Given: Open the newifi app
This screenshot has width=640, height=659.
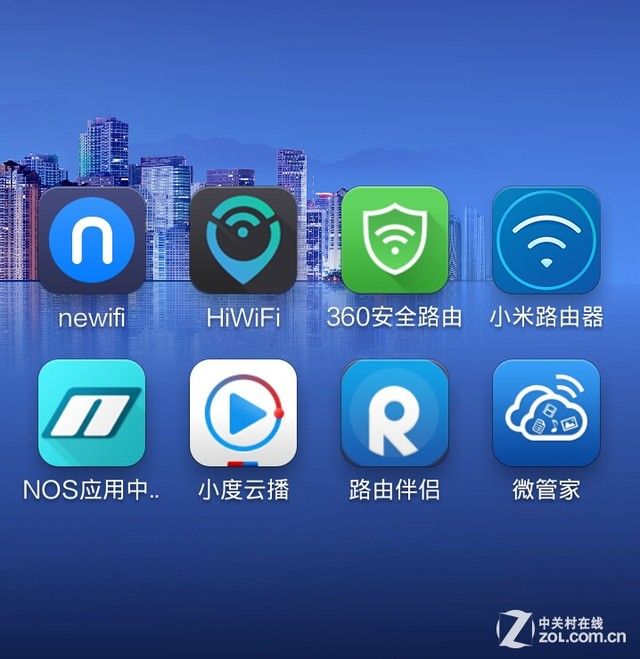Looking at the screenshot, I should pos(92,241).
